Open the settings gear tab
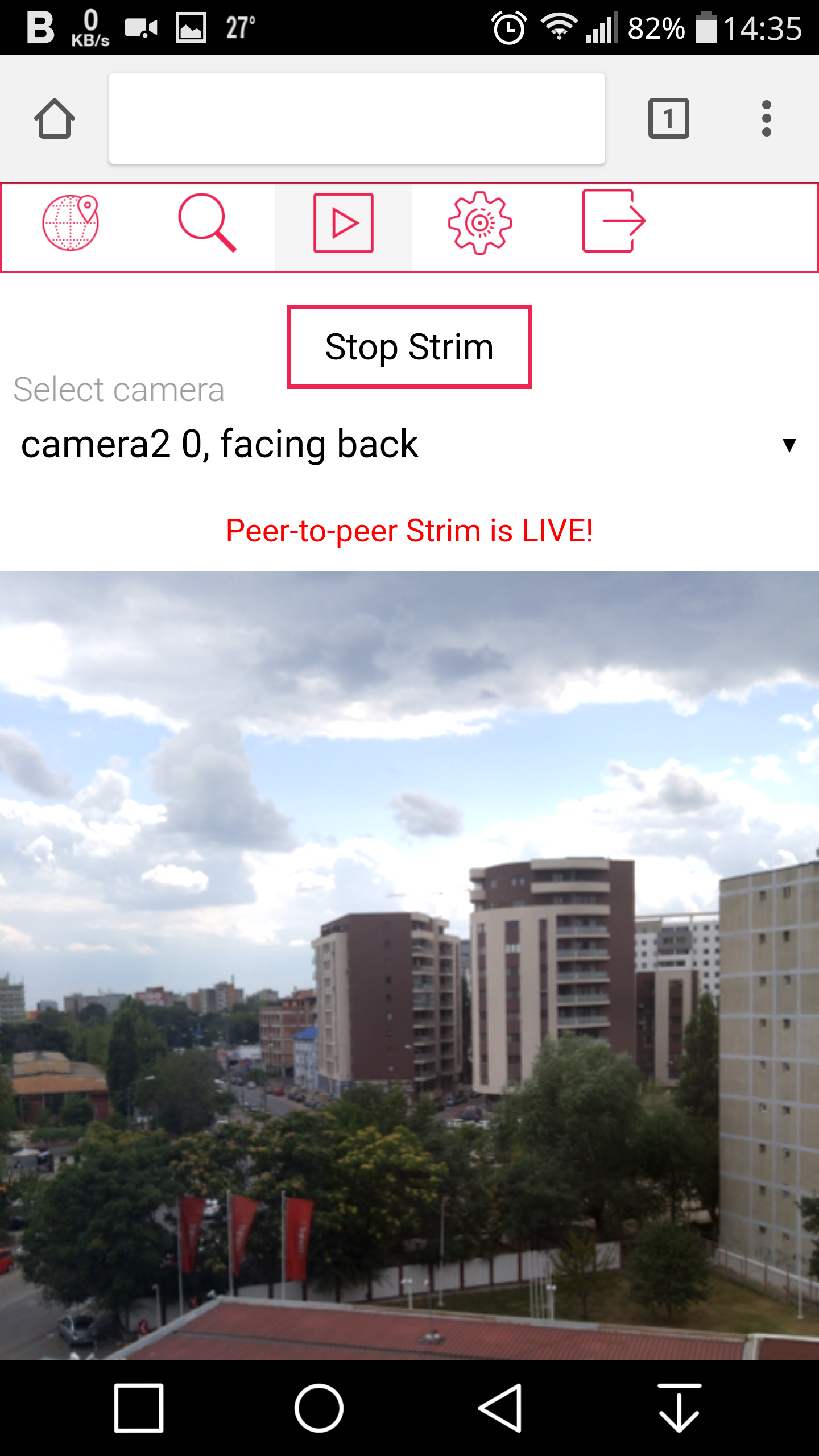Screen dimensions: 819x1456 click(x=480, y=222)
